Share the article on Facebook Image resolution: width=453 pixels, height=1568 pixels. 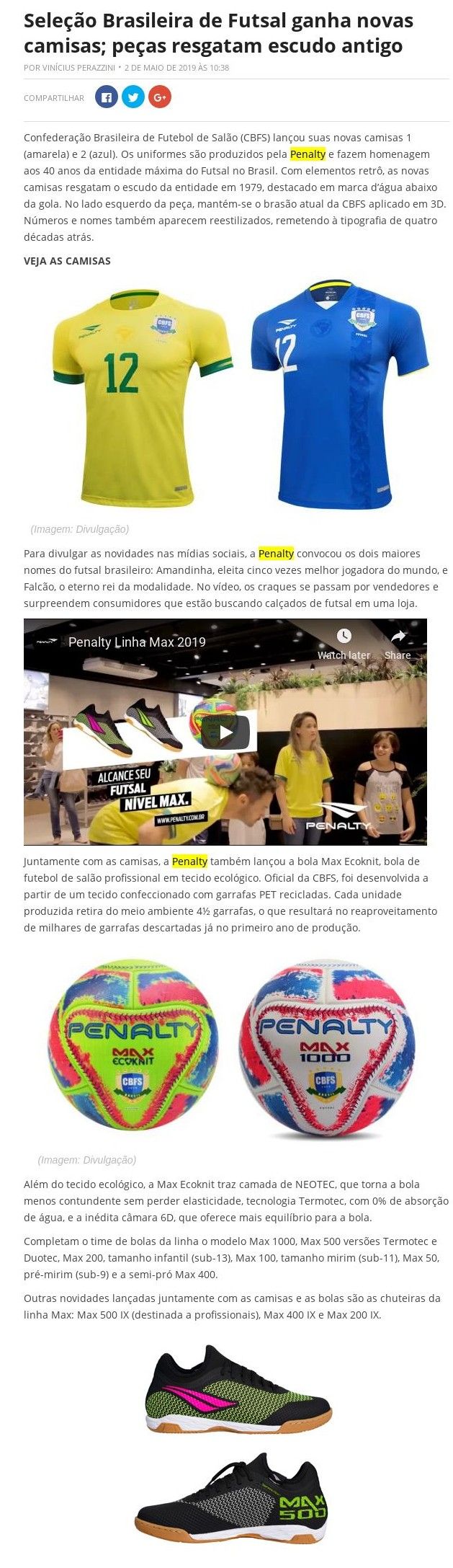coord(107,97)
